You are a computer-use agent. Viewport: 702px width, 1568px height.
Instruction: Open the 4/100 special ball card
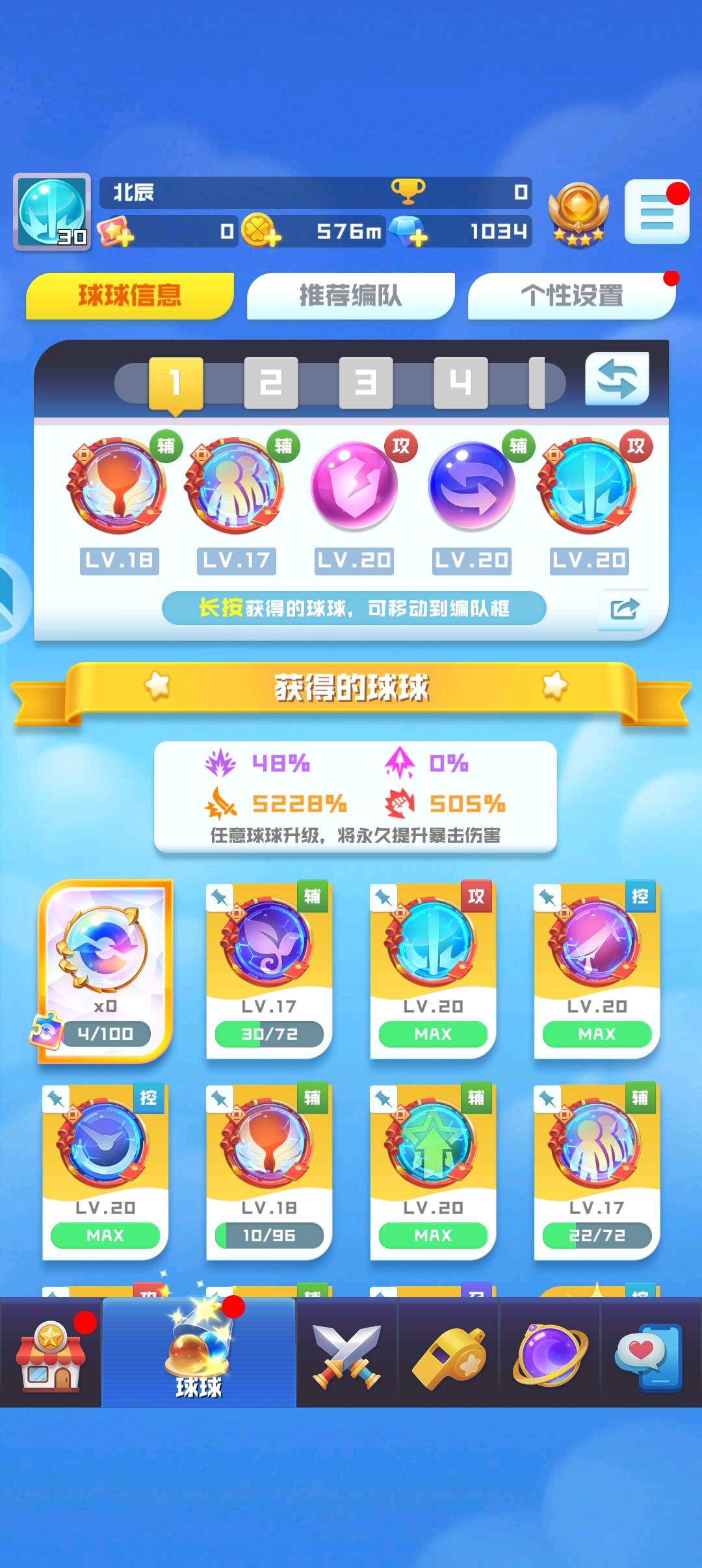(105, 971)
